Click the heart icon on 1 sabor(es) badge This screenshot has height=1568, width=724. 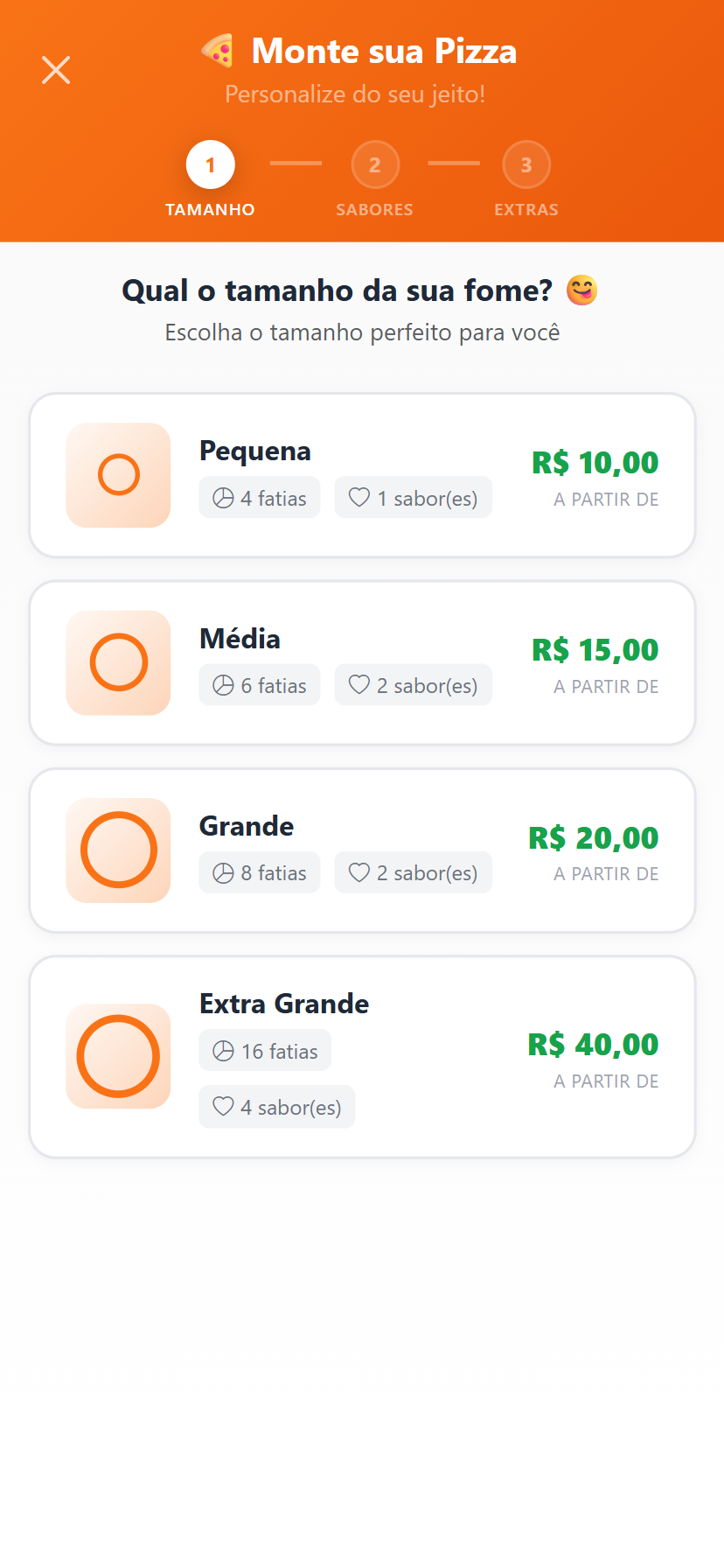(x=359, y=497)
